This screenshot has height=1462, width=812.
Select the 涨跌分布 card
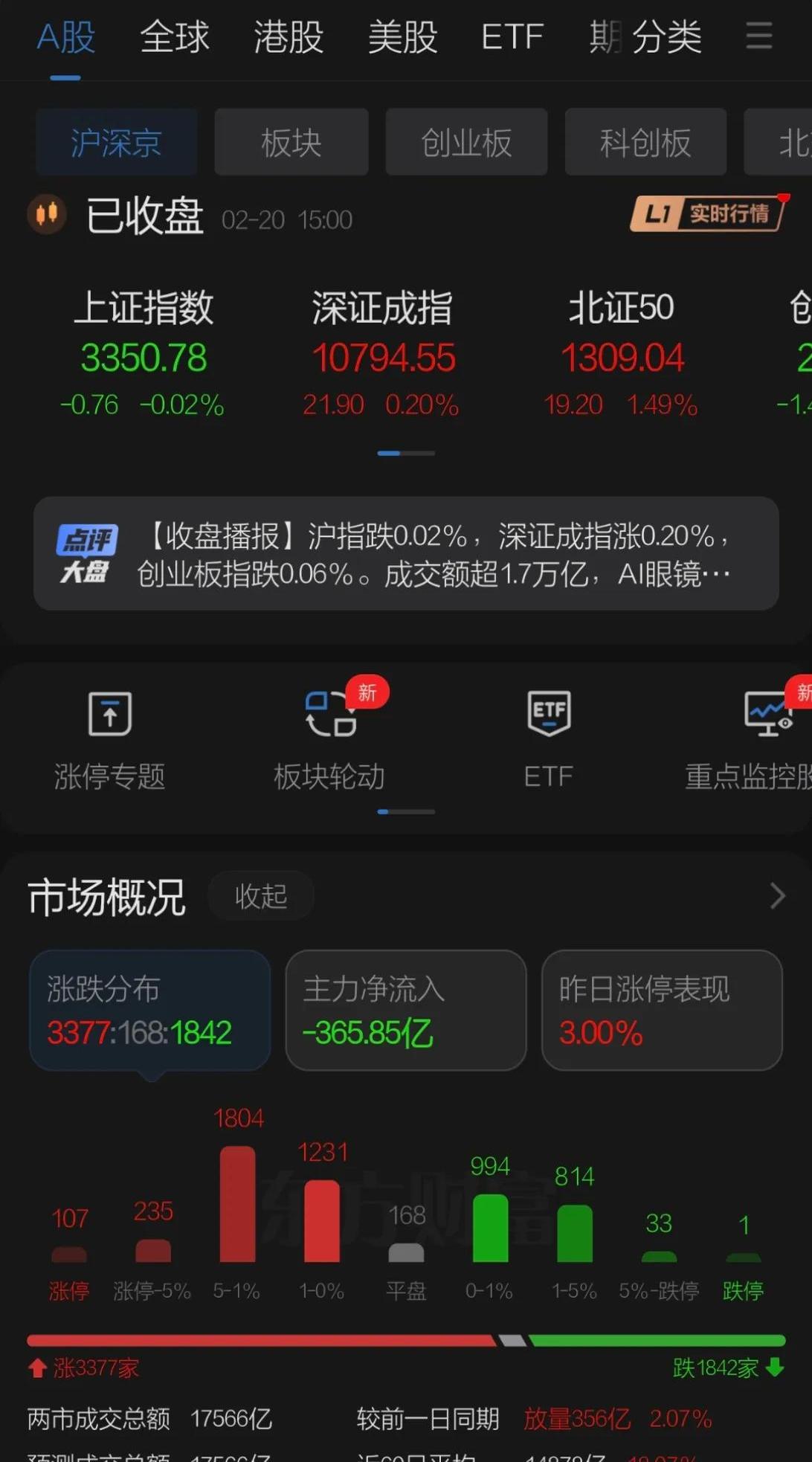(149, 1010)
